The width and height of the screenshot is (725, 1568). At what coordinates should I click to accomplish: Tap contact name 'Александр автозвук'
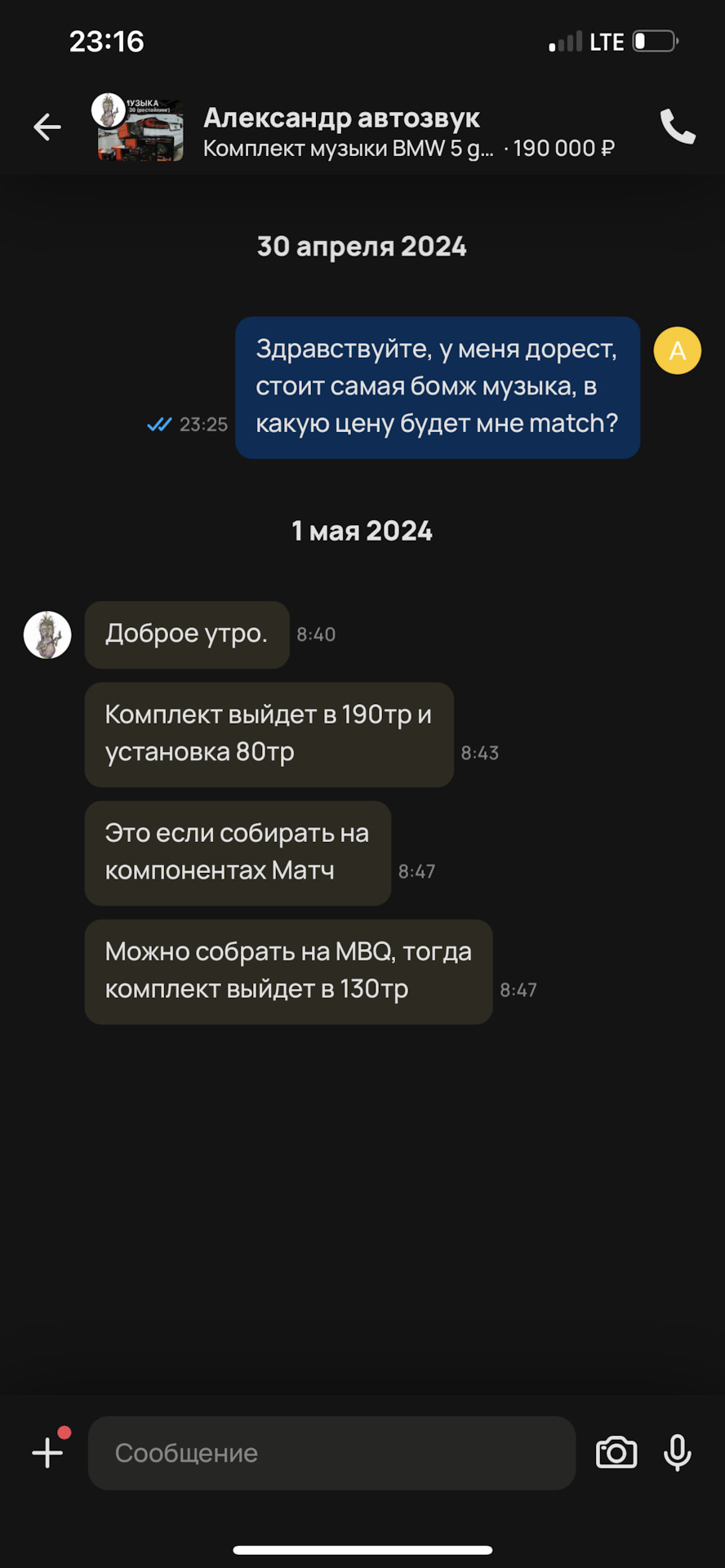[x=341, y=116]
